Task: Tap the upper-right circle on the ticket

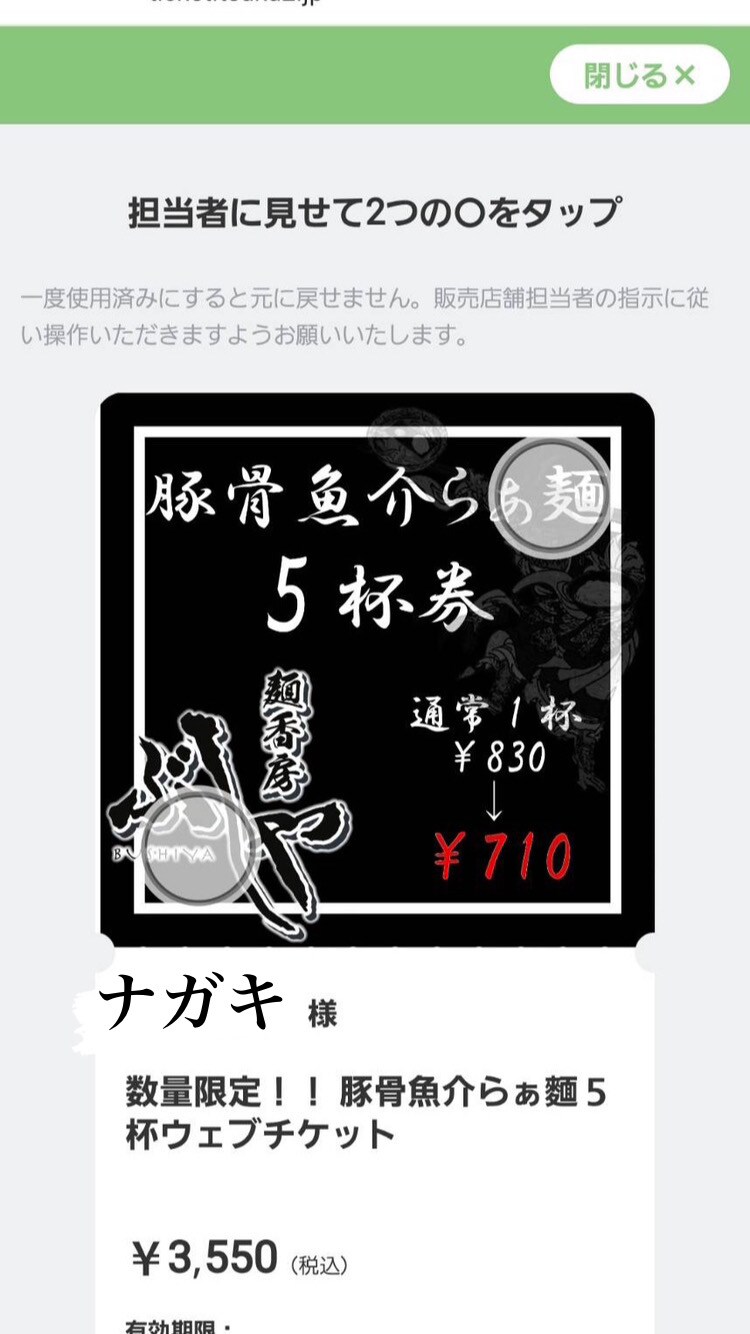Action: click(x=553, y=494)
